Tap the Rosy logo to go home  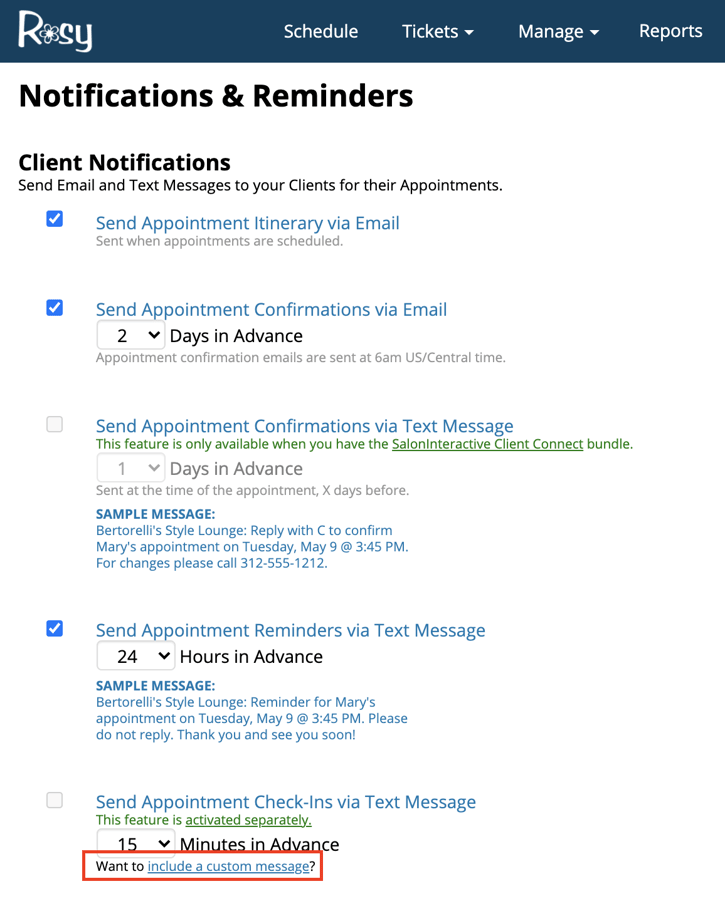[55, 31]
